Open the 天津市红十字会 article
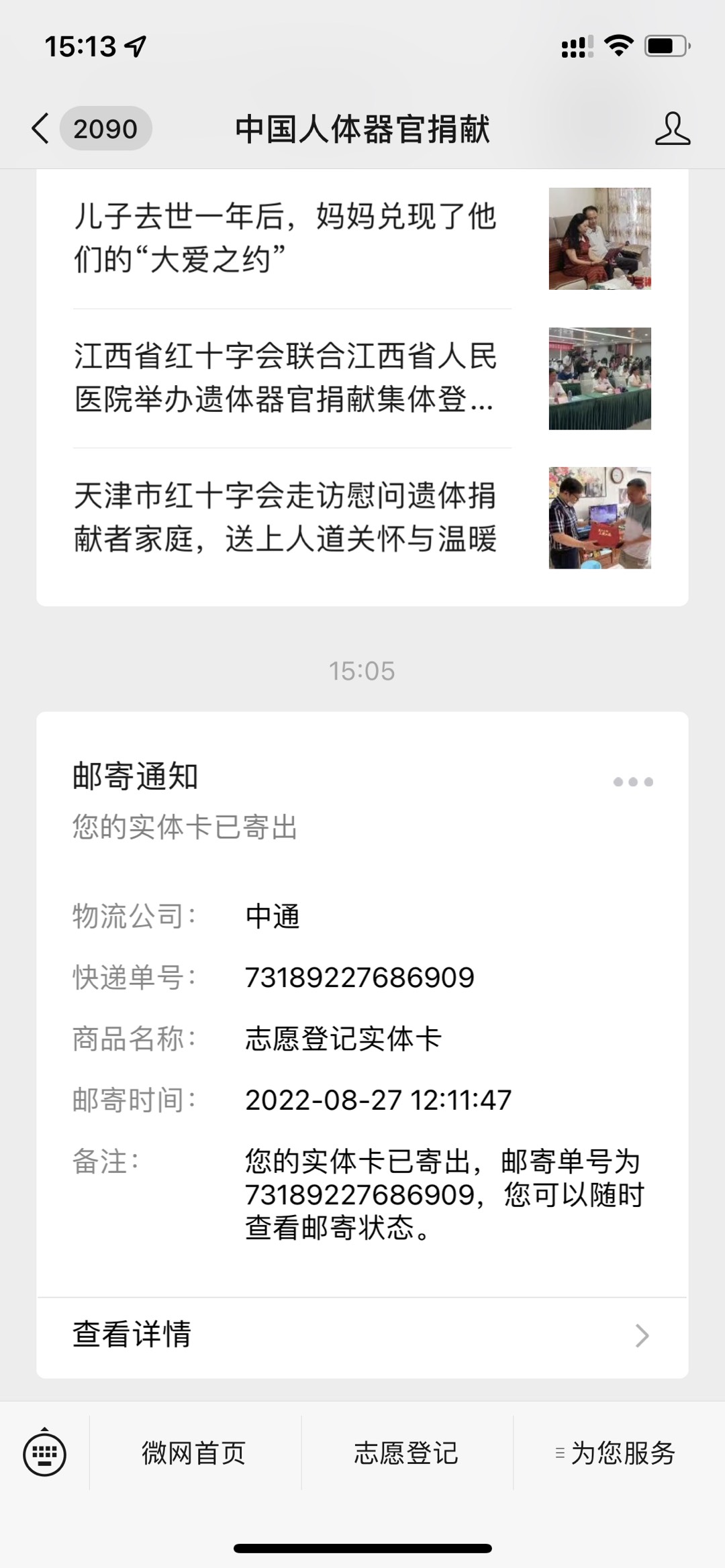Image resolution: width=725 pixels, height=1568 pixels. point(285,517)
